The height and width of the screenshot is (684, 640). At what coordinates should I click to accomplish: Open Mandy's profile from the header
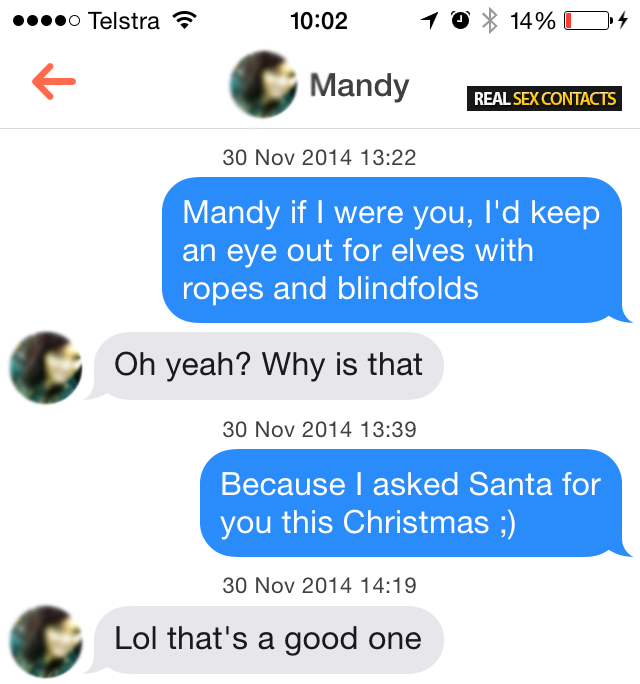[264, 85]
